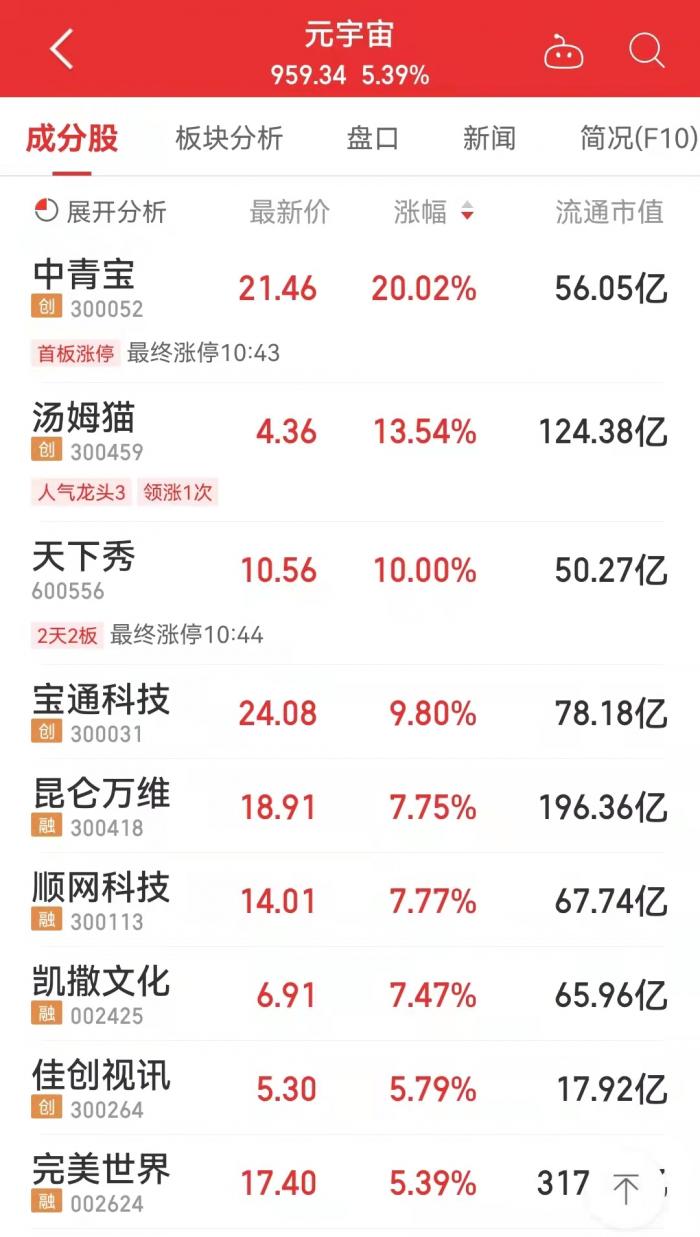Switch to the 新闻 tab
The width and height of the screenshot is (700, 1237).
(489, 138)
